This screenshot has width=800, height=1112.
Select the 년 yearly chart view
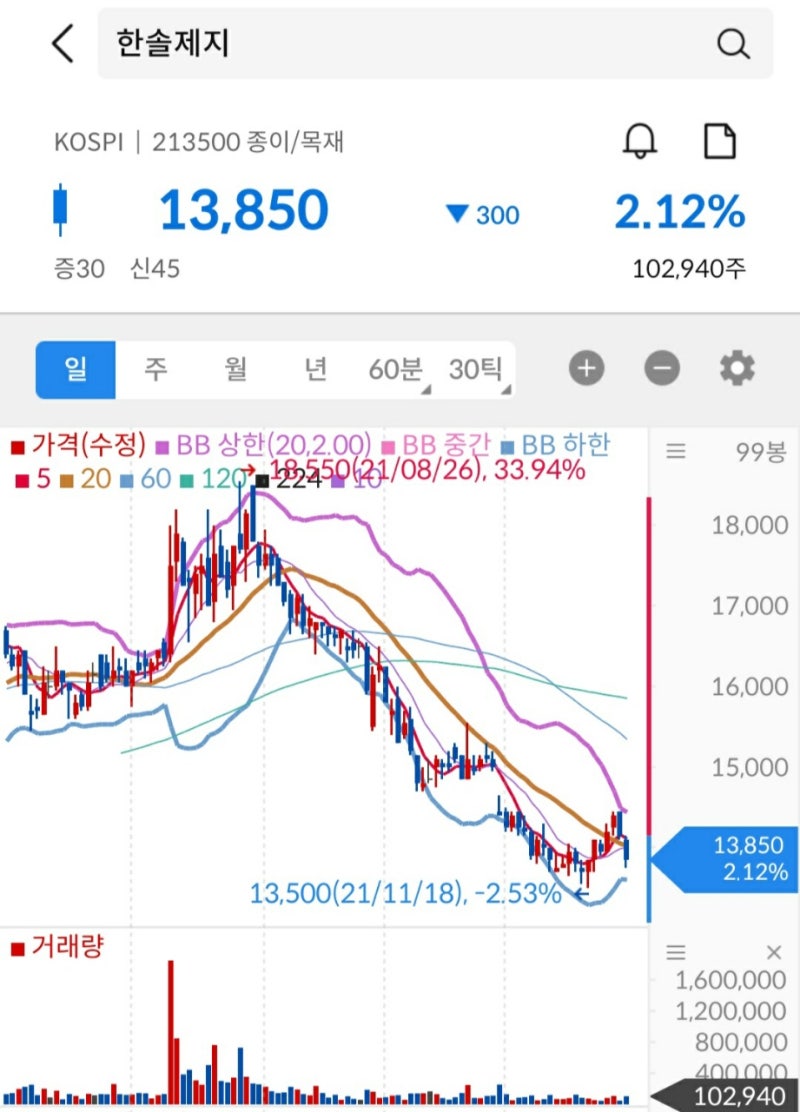pyautogui.click(x=316, y=368)
